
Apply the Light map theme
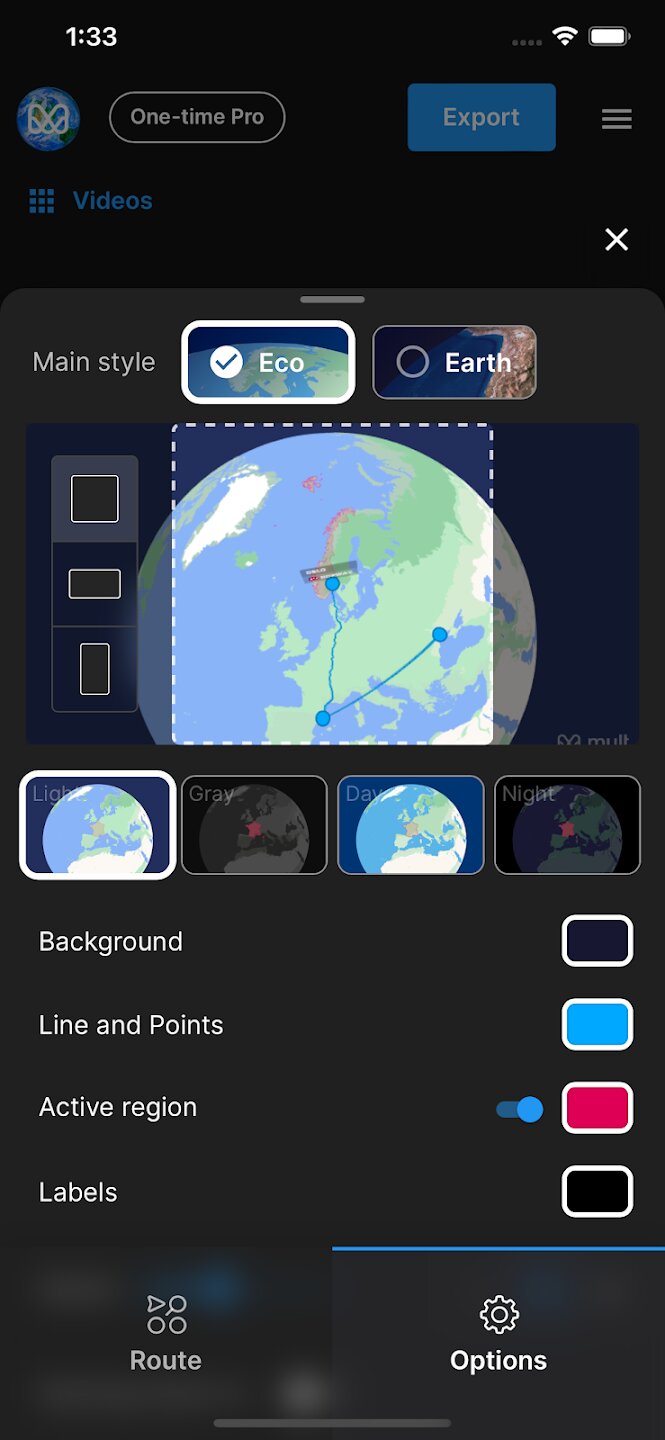click(98, 825)
